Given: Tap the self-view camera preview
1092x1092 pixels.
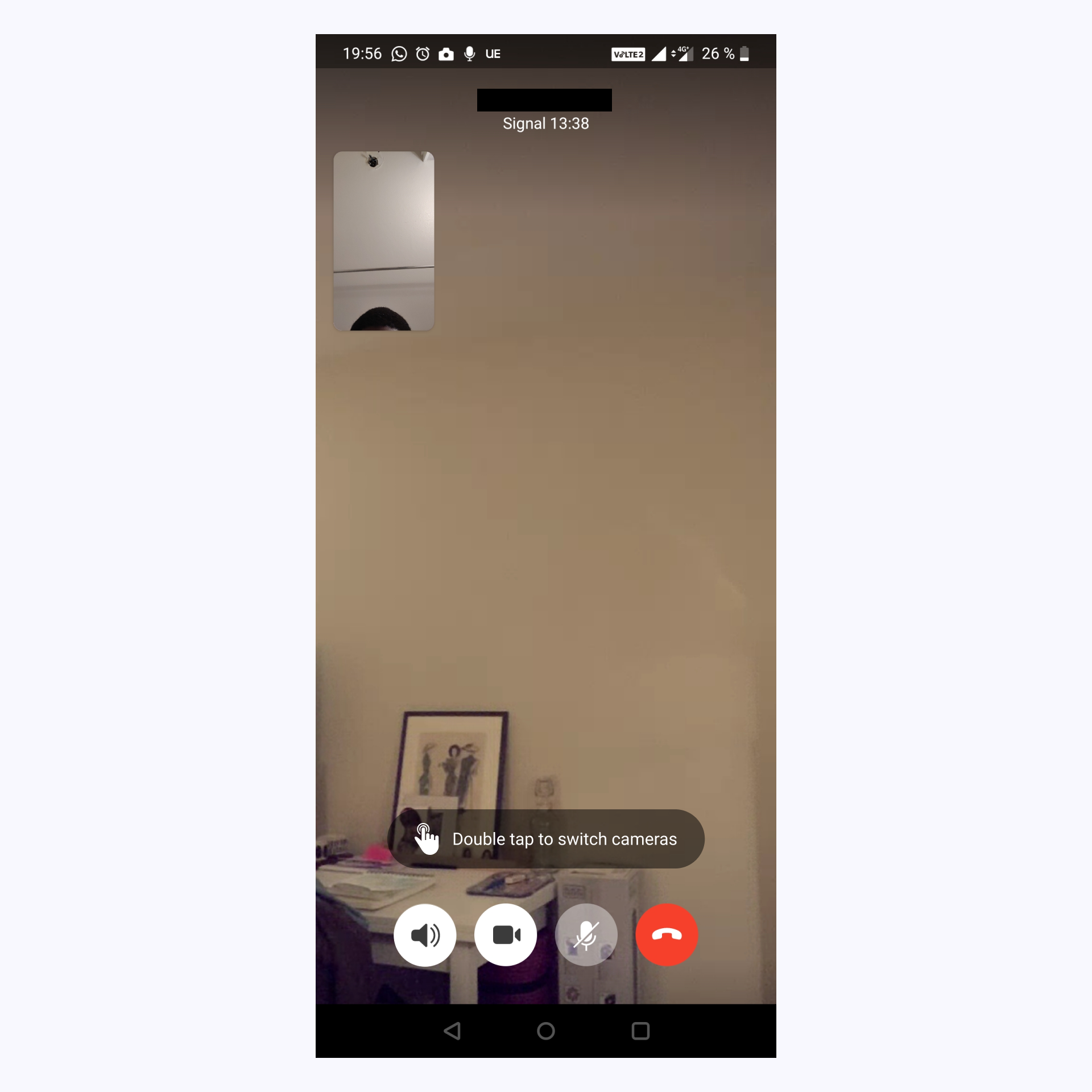Looking at the screenshot, I should click(x=383, y=241).
